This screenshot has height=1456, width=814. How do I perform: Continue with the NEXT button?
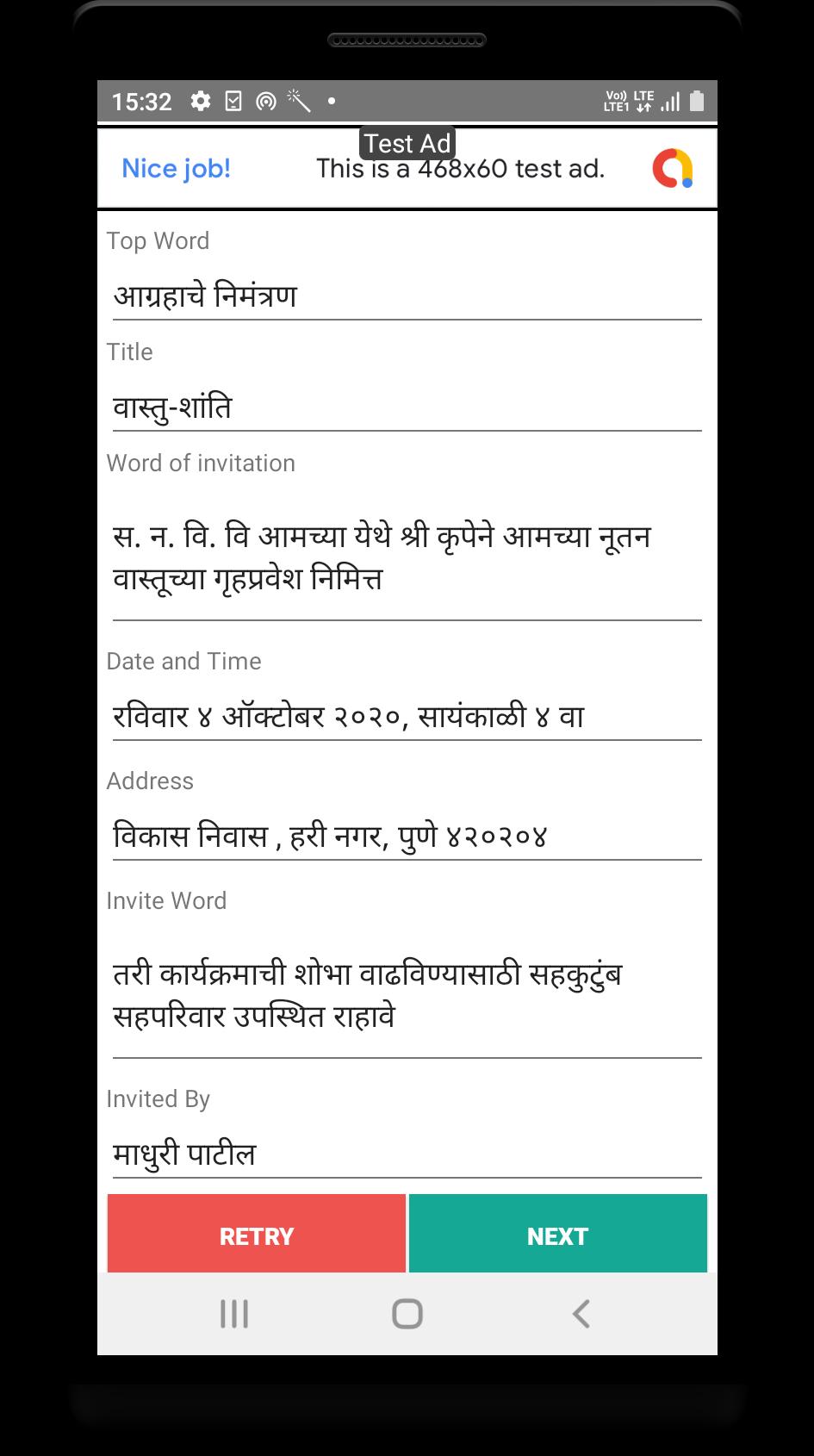[x=558, y=1234]
